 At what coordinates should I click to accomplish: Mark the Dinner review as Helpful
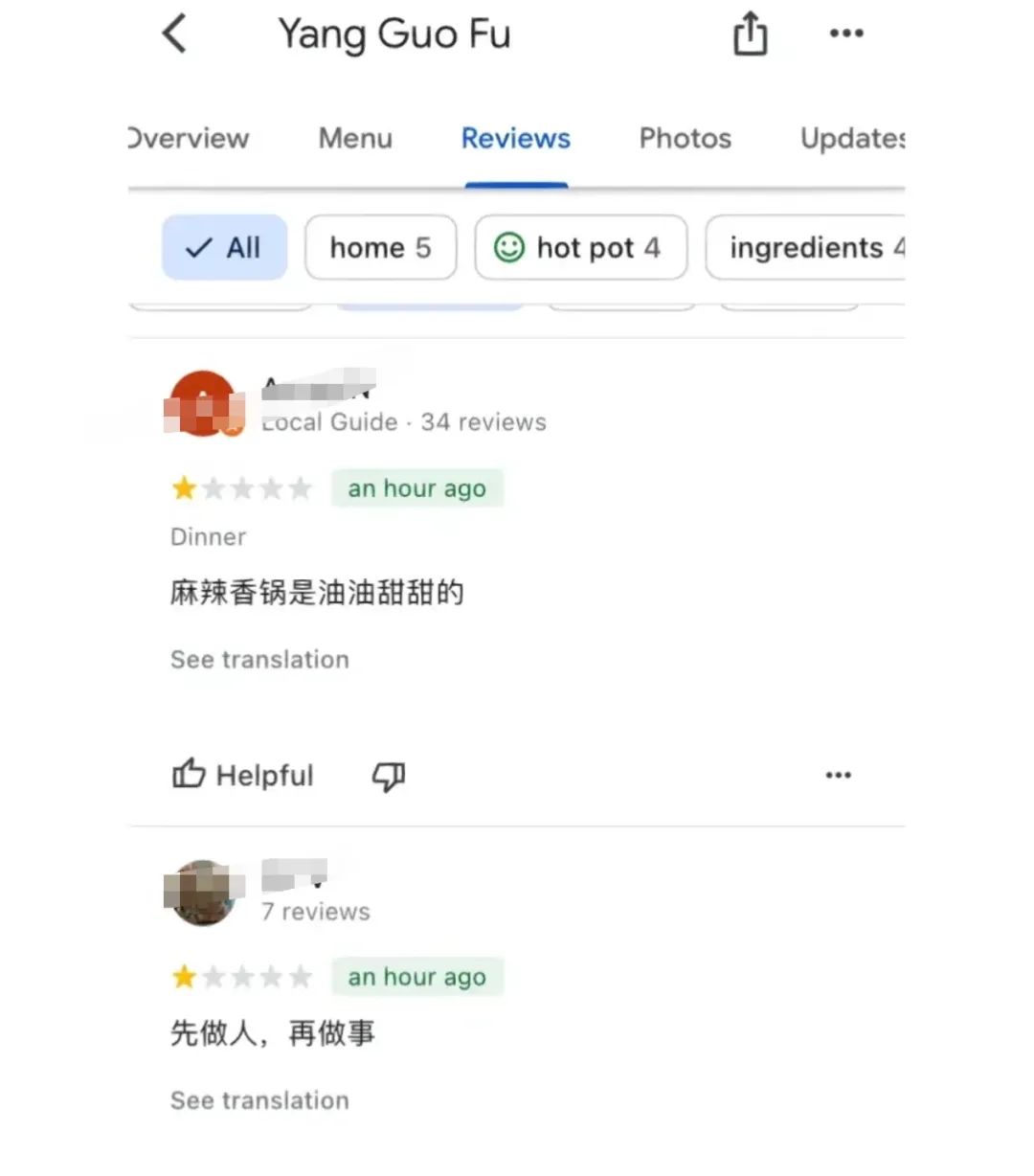pyautogui.click(x=243, y=775)
